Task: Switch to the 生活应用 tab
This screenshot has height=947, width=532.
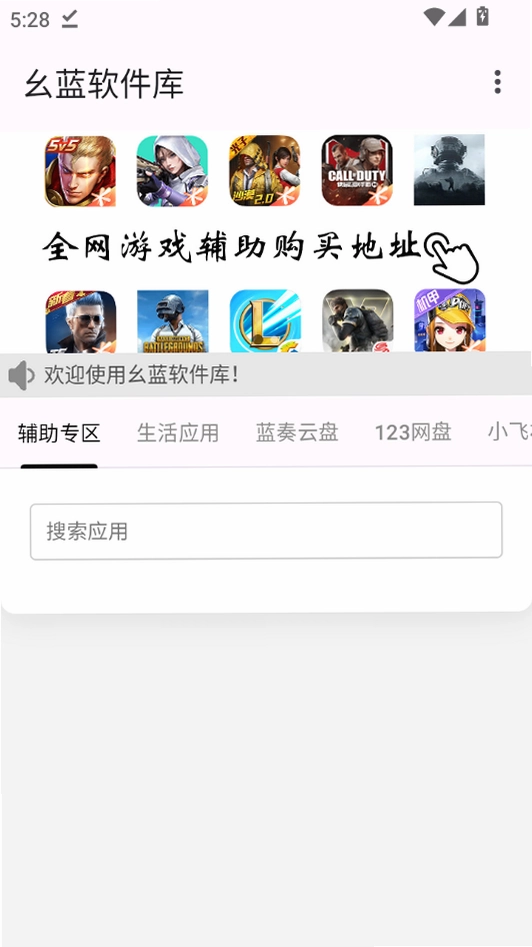Action: pyautogui.click(x=178, y=432)
